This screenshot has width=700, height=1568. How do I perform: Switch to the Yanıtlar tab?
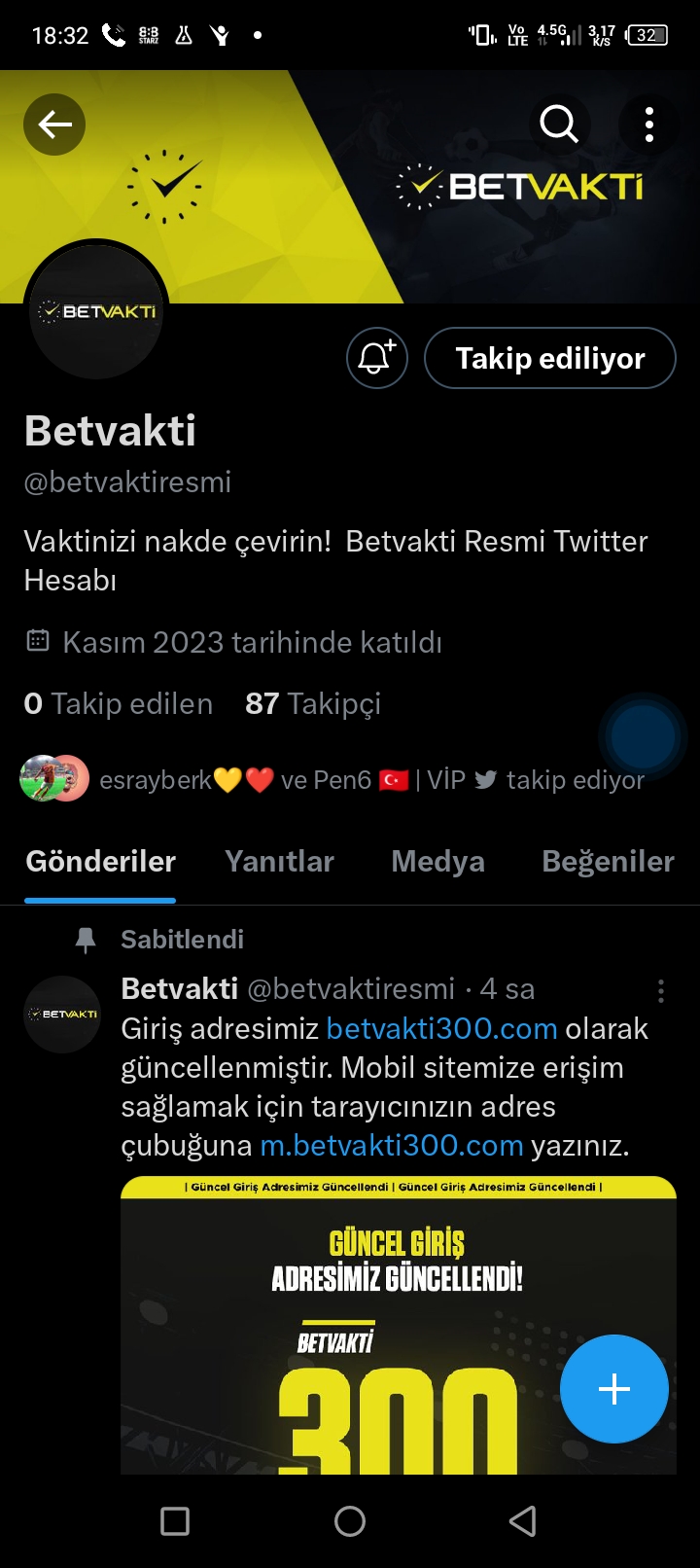point(279,861)
